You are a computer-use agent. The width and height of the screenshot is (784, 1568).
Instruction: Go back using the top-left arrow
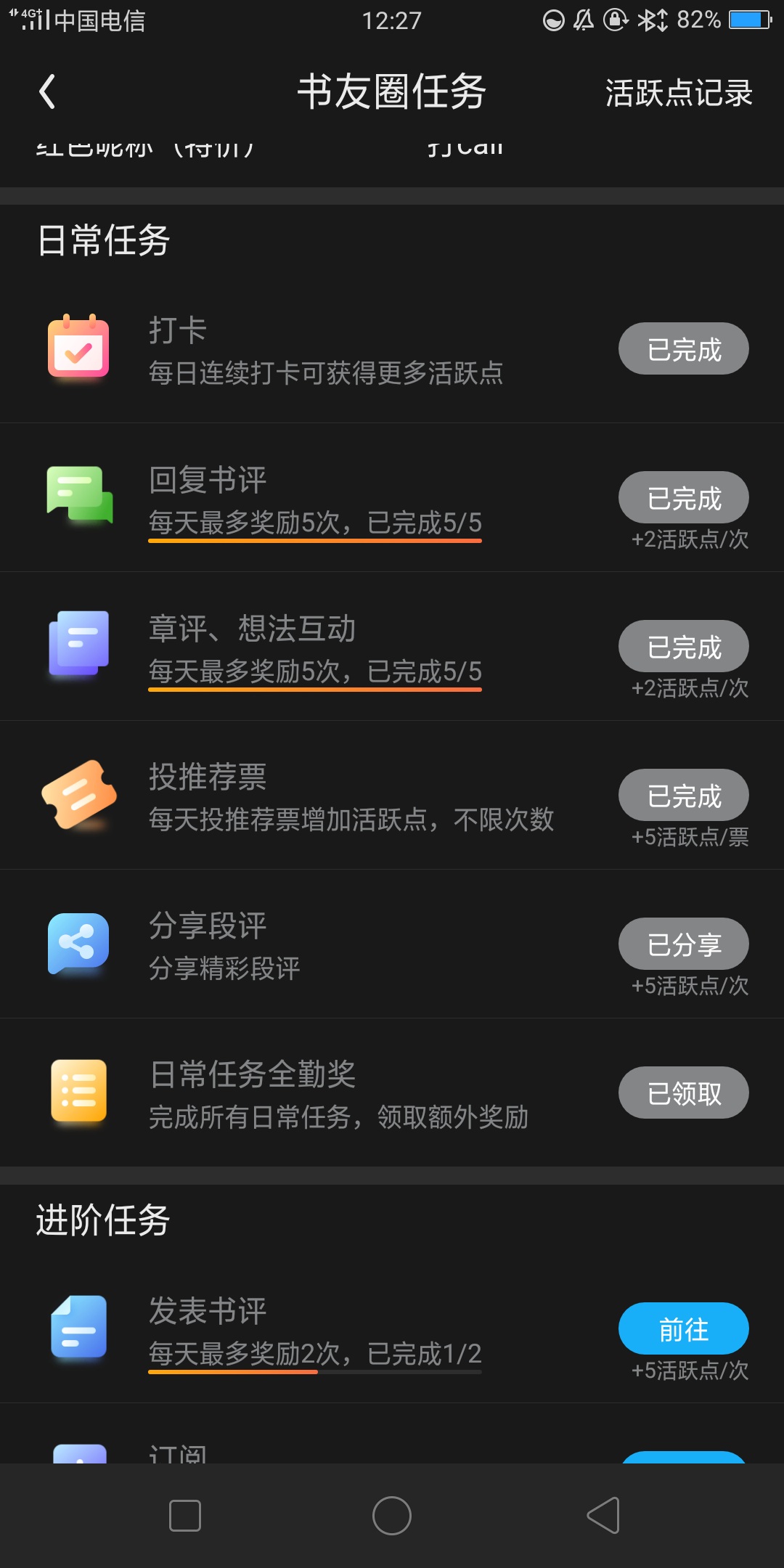(x=47, y=91)
